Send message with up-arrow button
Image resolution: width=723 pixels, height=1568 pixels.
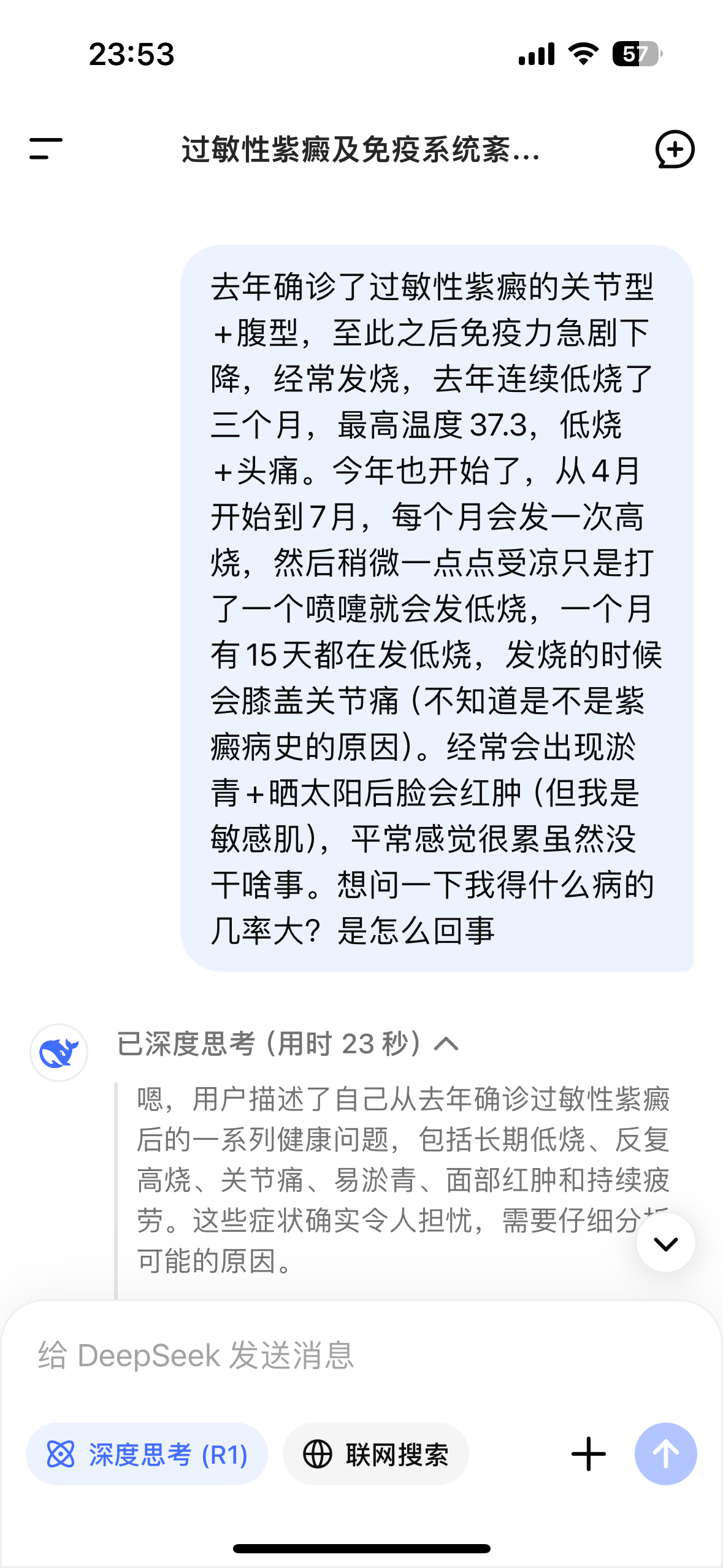coord(665,1455)
